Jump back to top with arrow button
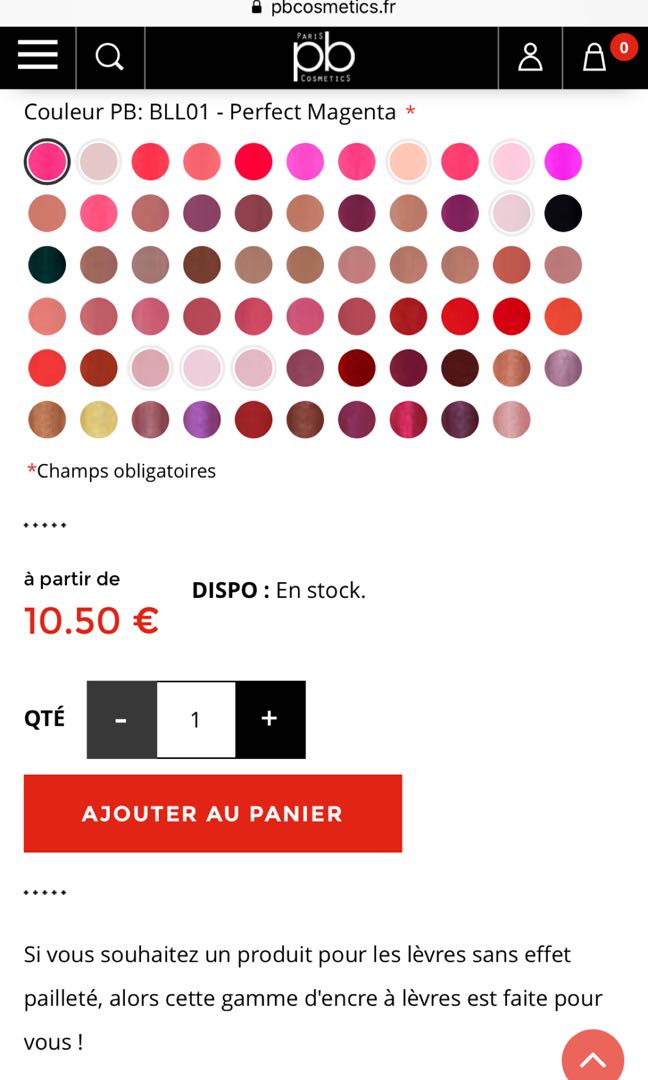This screenshot has width=648, height=1080. (x=592, y=1058)
